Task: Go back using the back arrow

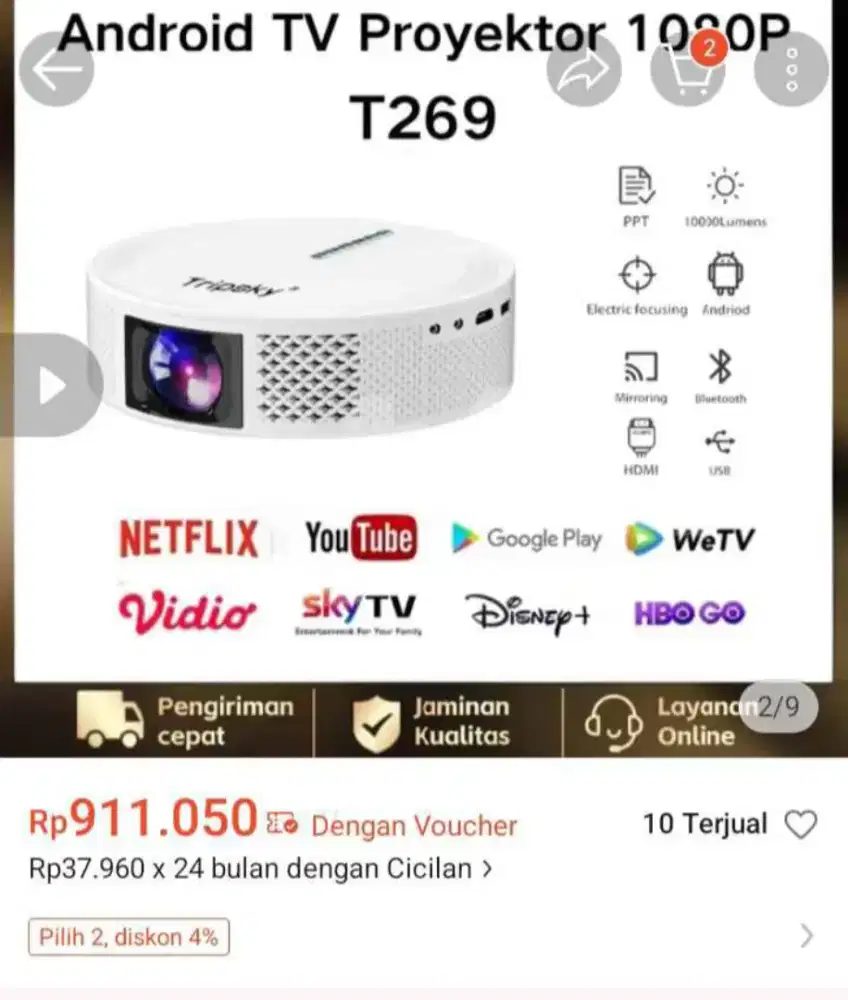Action: 57,68
